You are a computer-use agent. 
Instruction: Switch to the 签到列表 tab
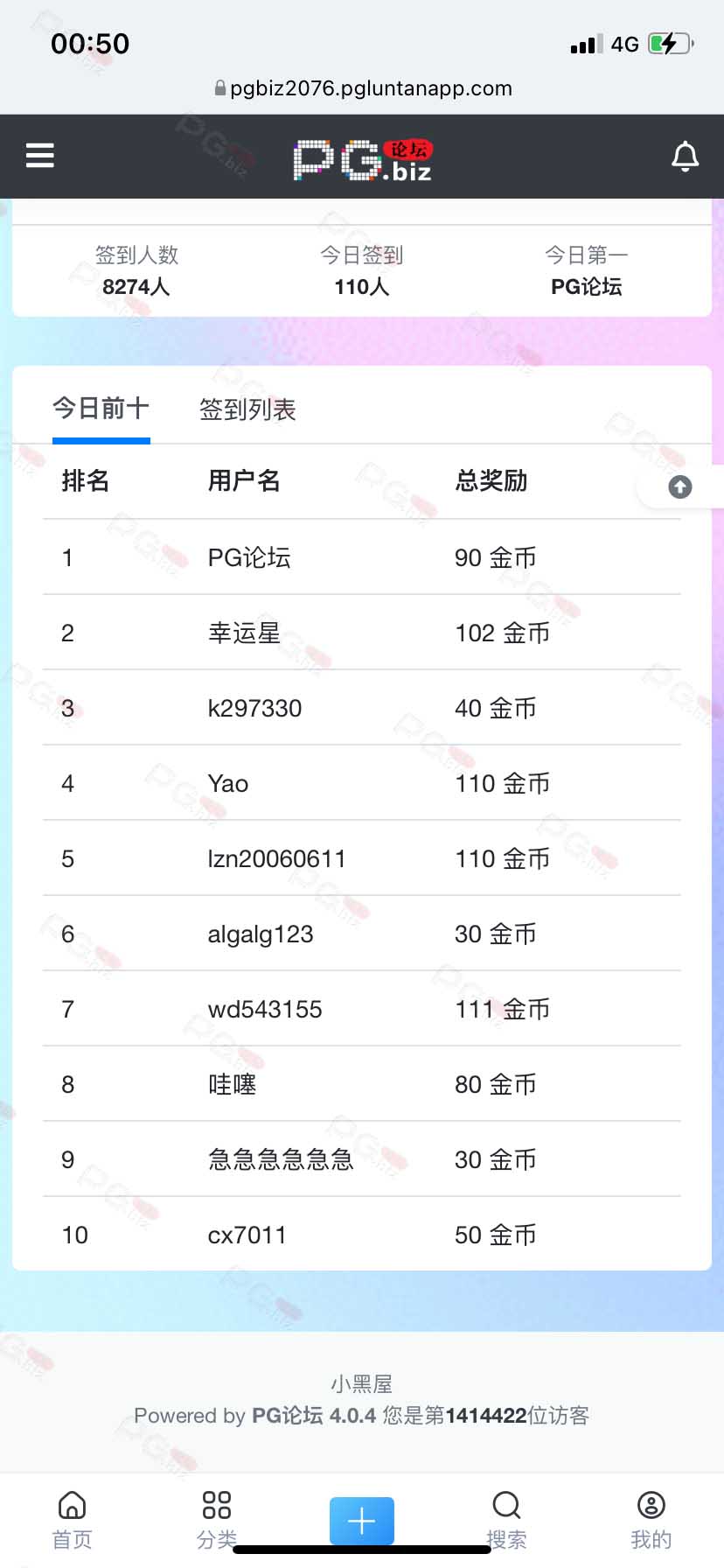(247, 409)
